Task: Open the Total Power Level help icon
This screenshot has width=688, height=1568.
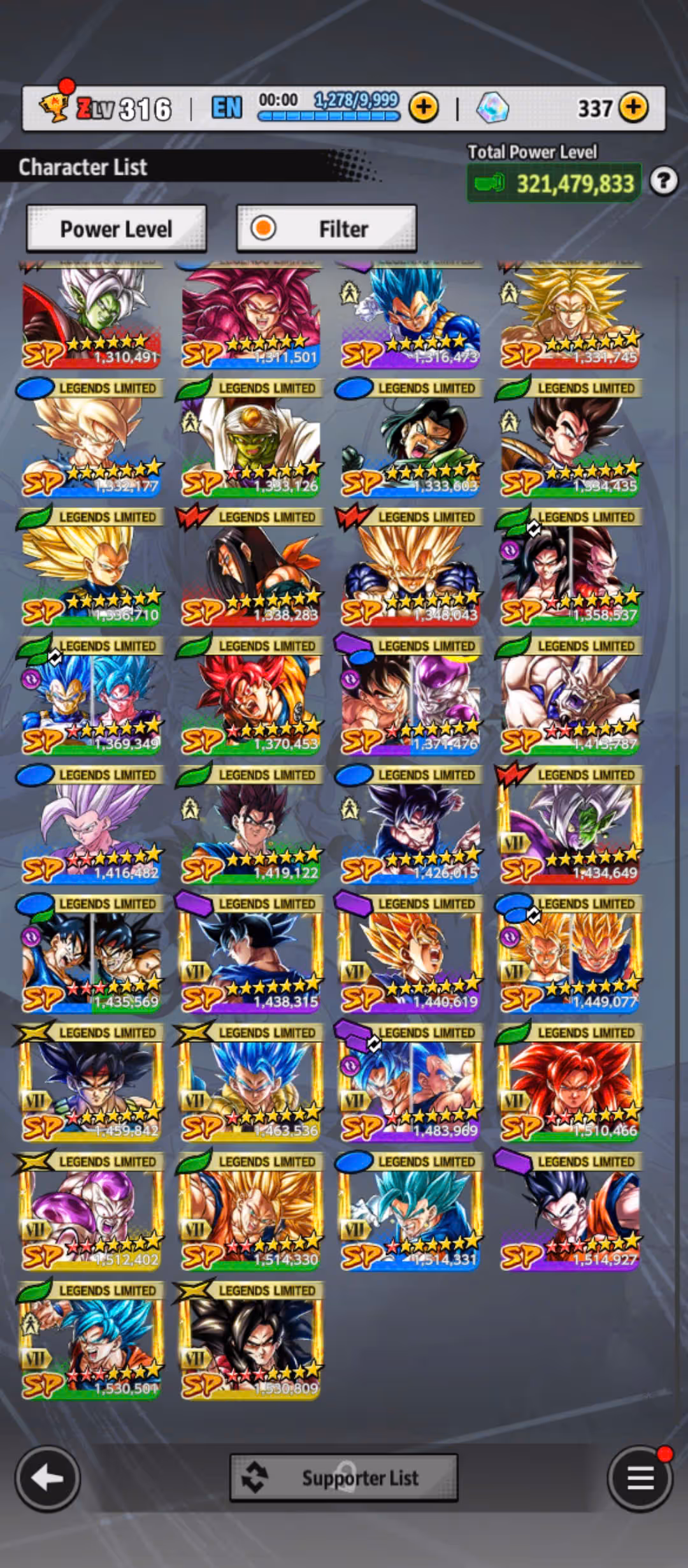Action: (x=663, y=182)
